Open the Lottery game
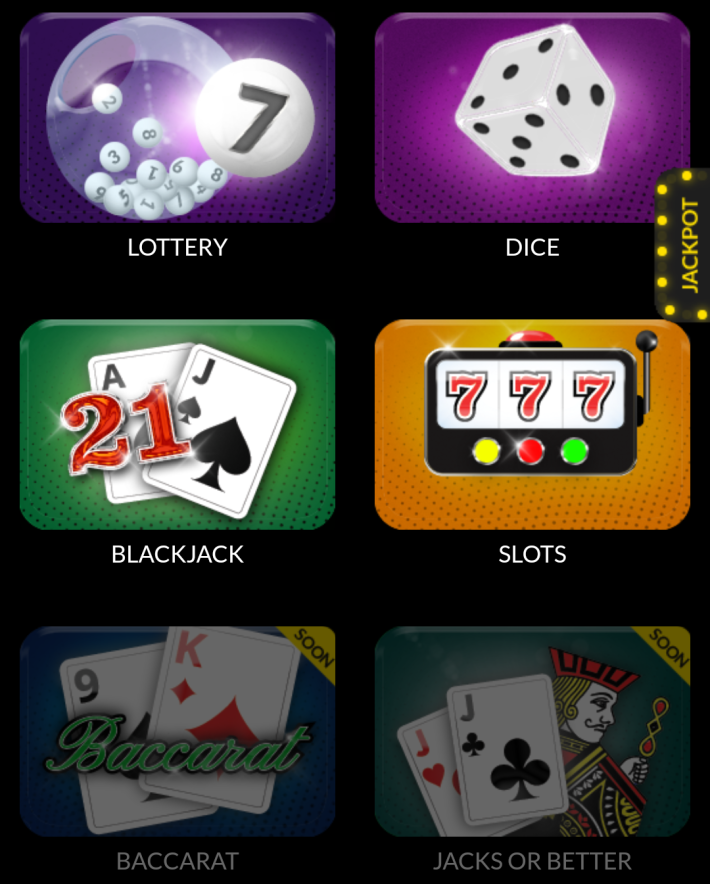Image resolution: width=710 pixels, height=884 pixels. pos(177,118)
